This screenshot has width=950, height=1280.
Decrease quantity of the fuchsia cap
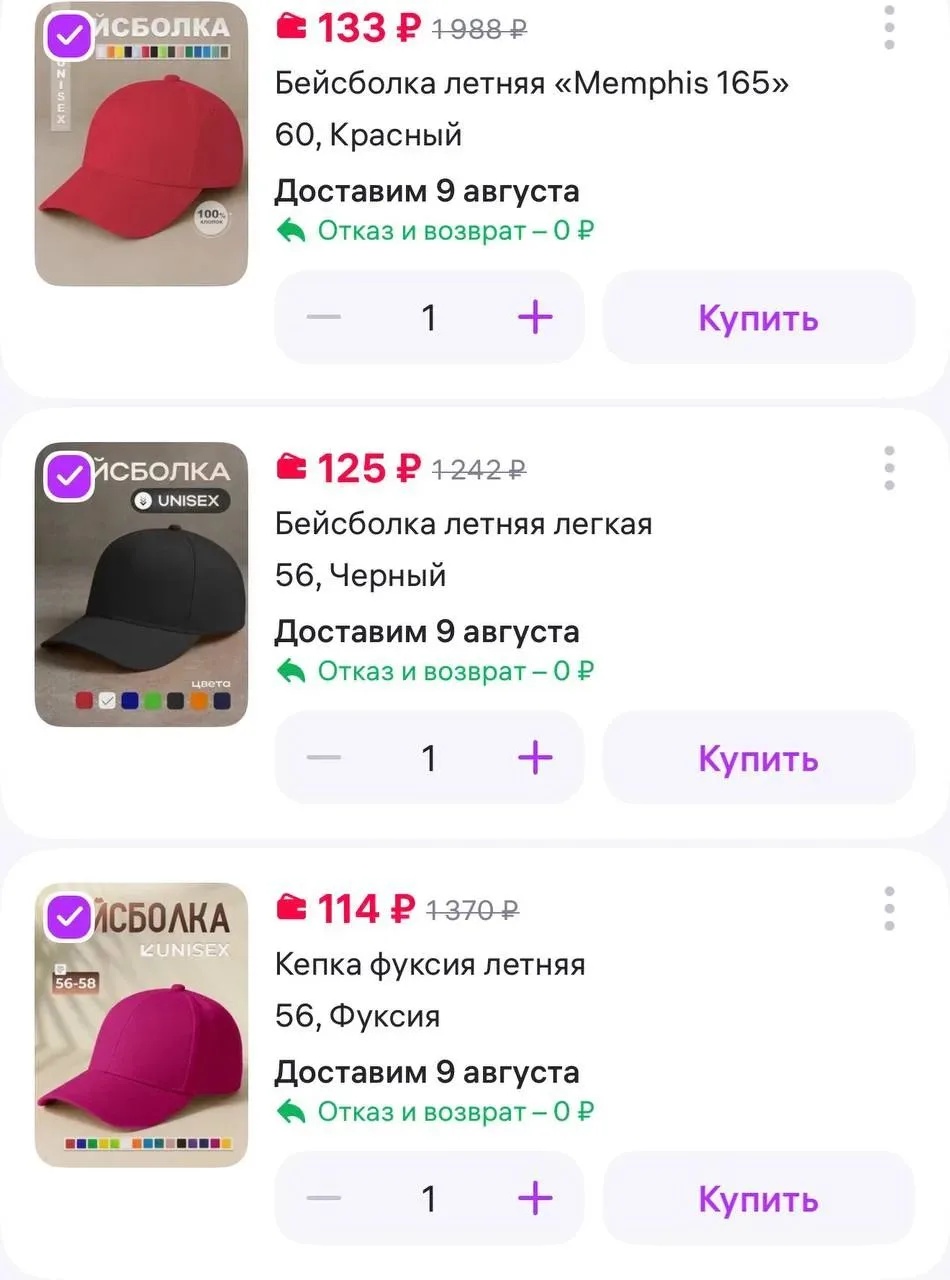[324, 1198]
